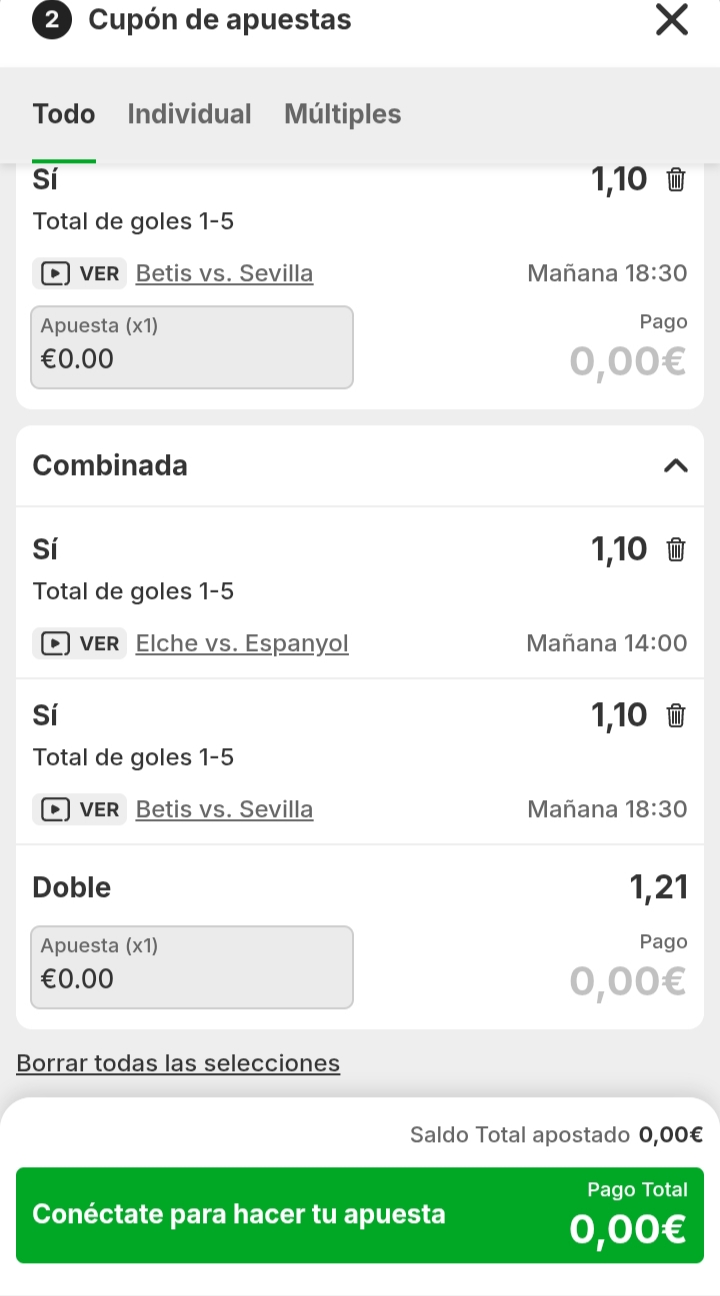Screen dimensions: 720x1296
Task: Borrar todas las selecciones
Action: [178, 1063]
